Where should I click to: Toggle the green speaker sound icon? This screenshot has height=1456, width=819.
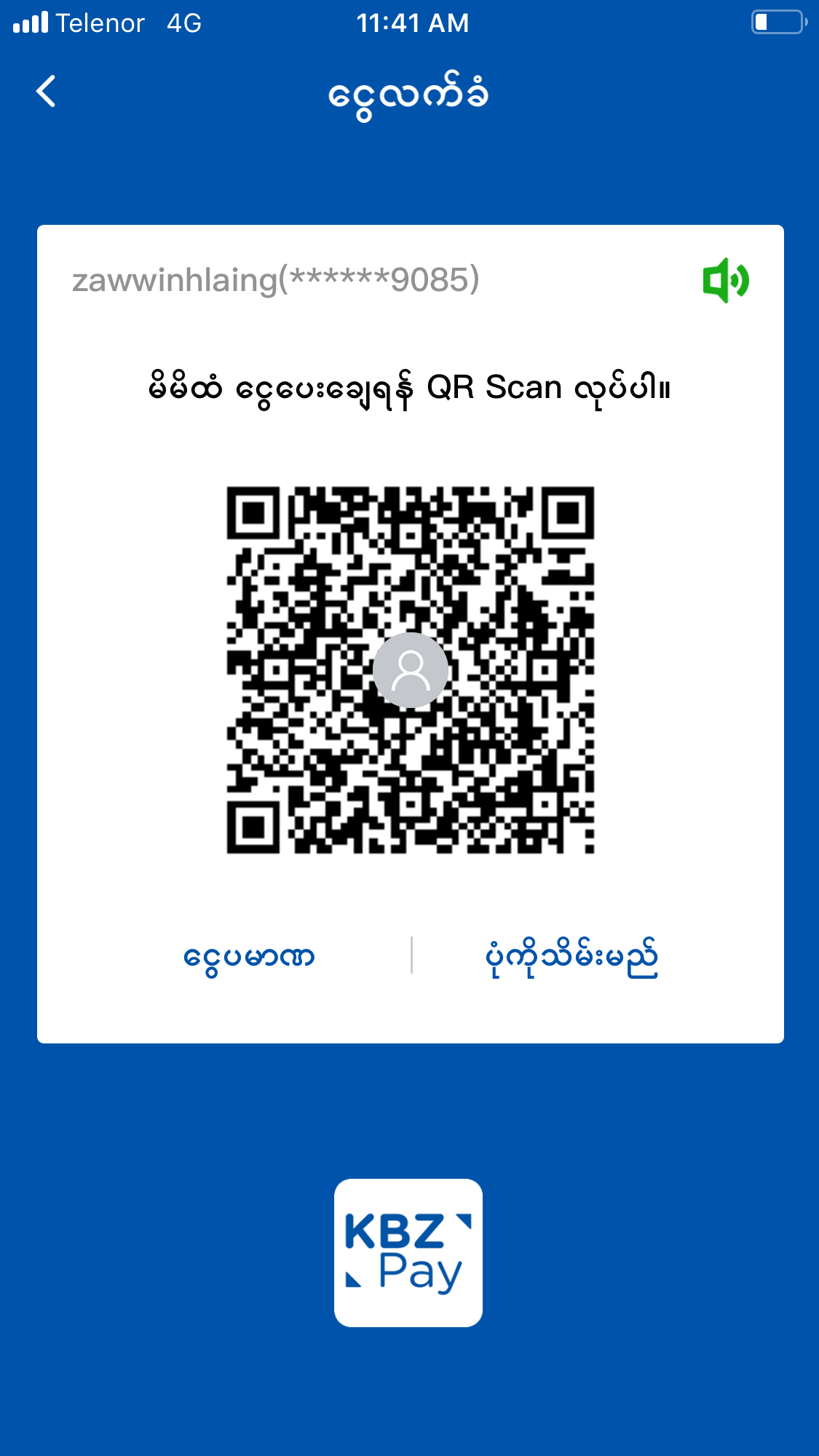click(x=725, y=280)
